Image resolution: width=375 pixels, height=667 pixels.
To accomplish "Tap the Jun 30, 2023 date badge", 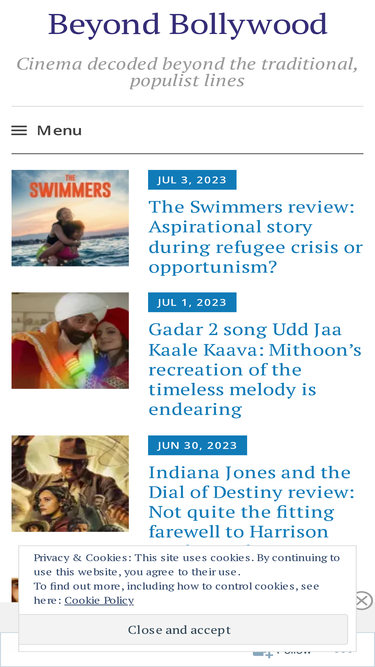I will 197,445.
